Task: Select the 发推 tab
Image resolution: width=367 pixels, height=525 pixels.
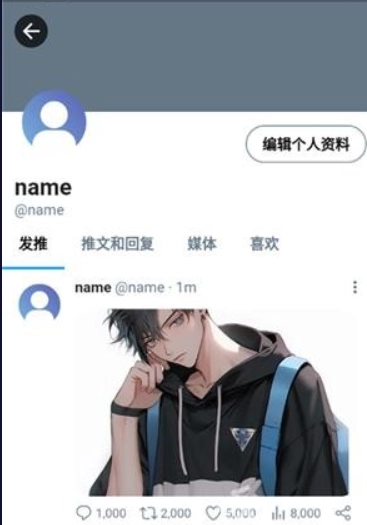Action: tap(33, 243)
